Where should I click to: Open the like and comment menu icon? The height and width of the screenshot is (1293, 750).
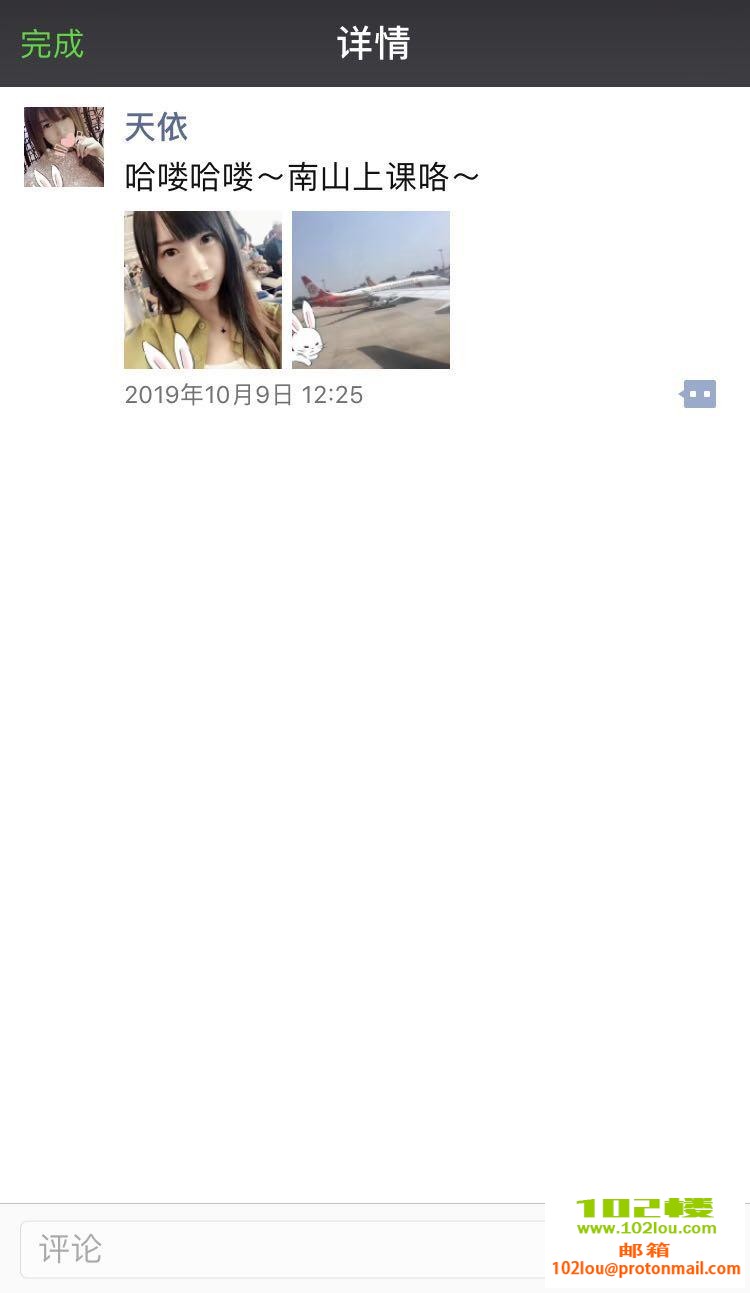coord(699,394)
